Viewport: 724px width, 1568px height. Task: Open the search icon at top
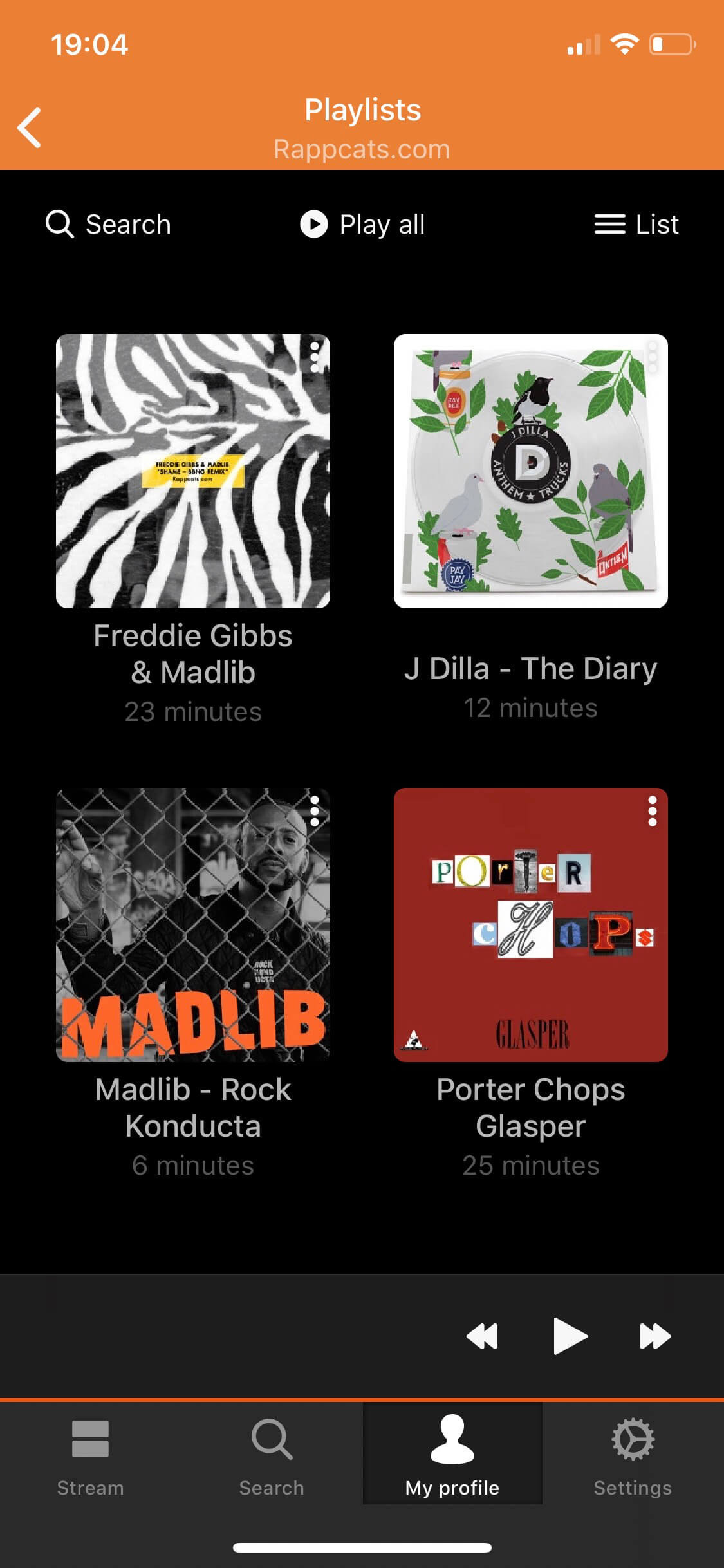(60, 224)
